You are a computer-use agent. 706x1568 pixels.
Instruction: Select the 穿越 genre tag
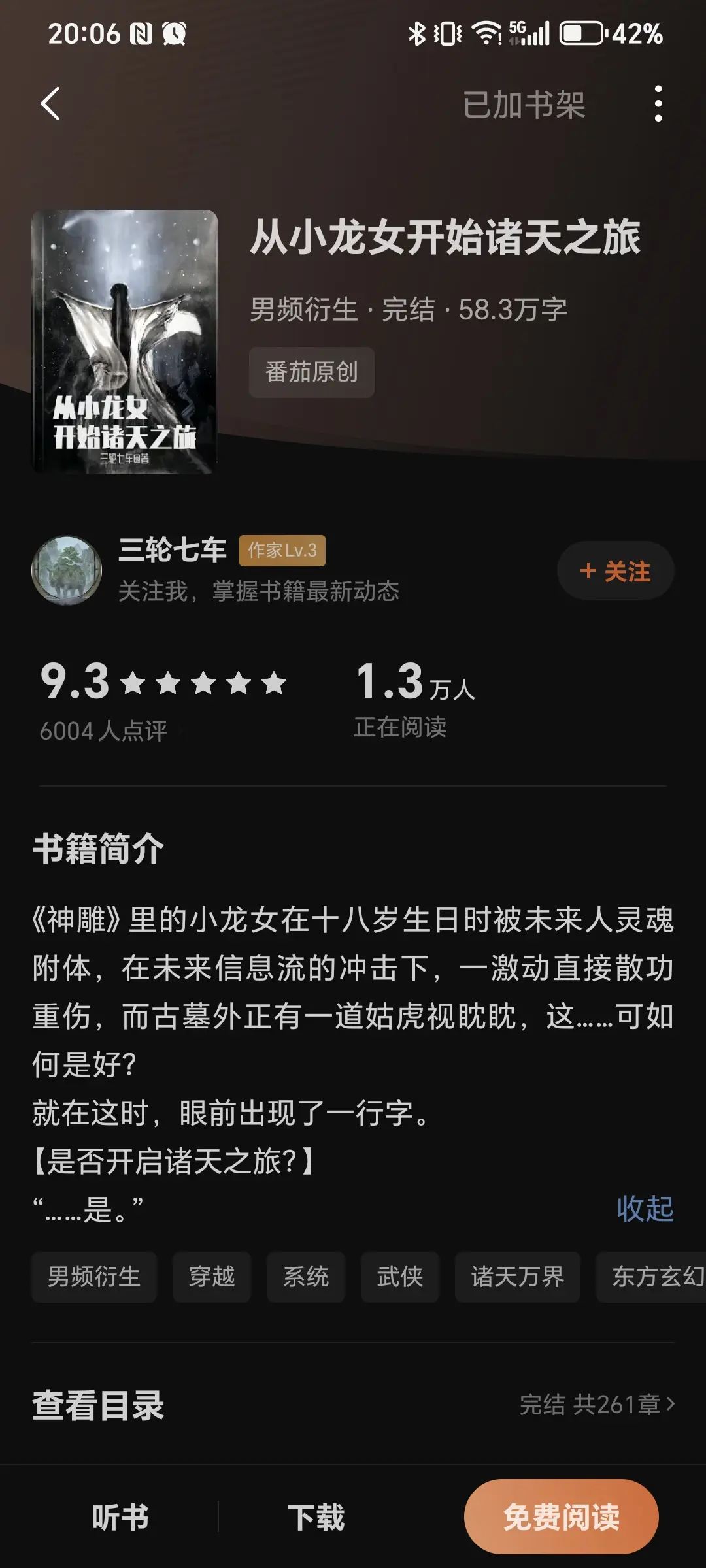pos(212,1277)
